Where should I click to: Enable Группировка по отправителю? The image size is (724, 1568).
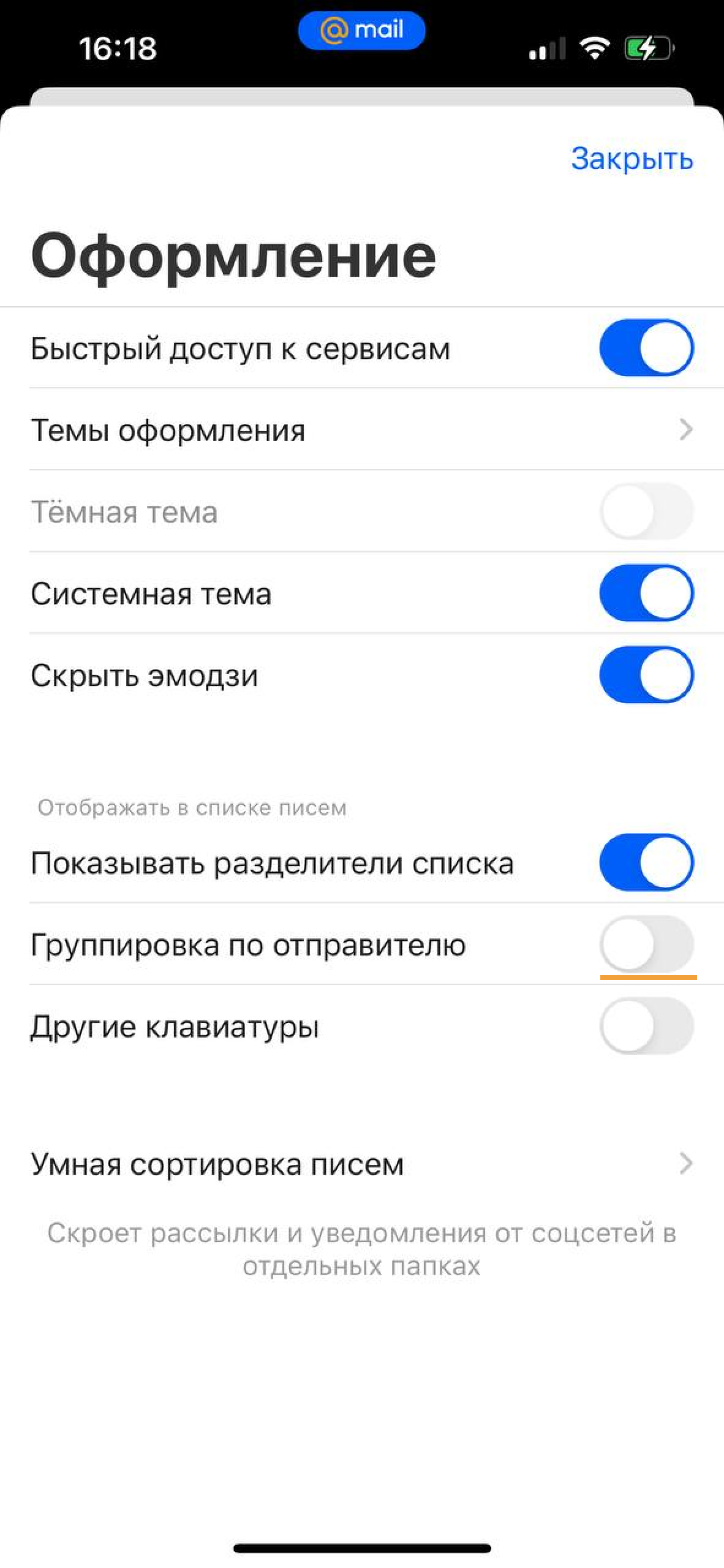coord(646,944)
